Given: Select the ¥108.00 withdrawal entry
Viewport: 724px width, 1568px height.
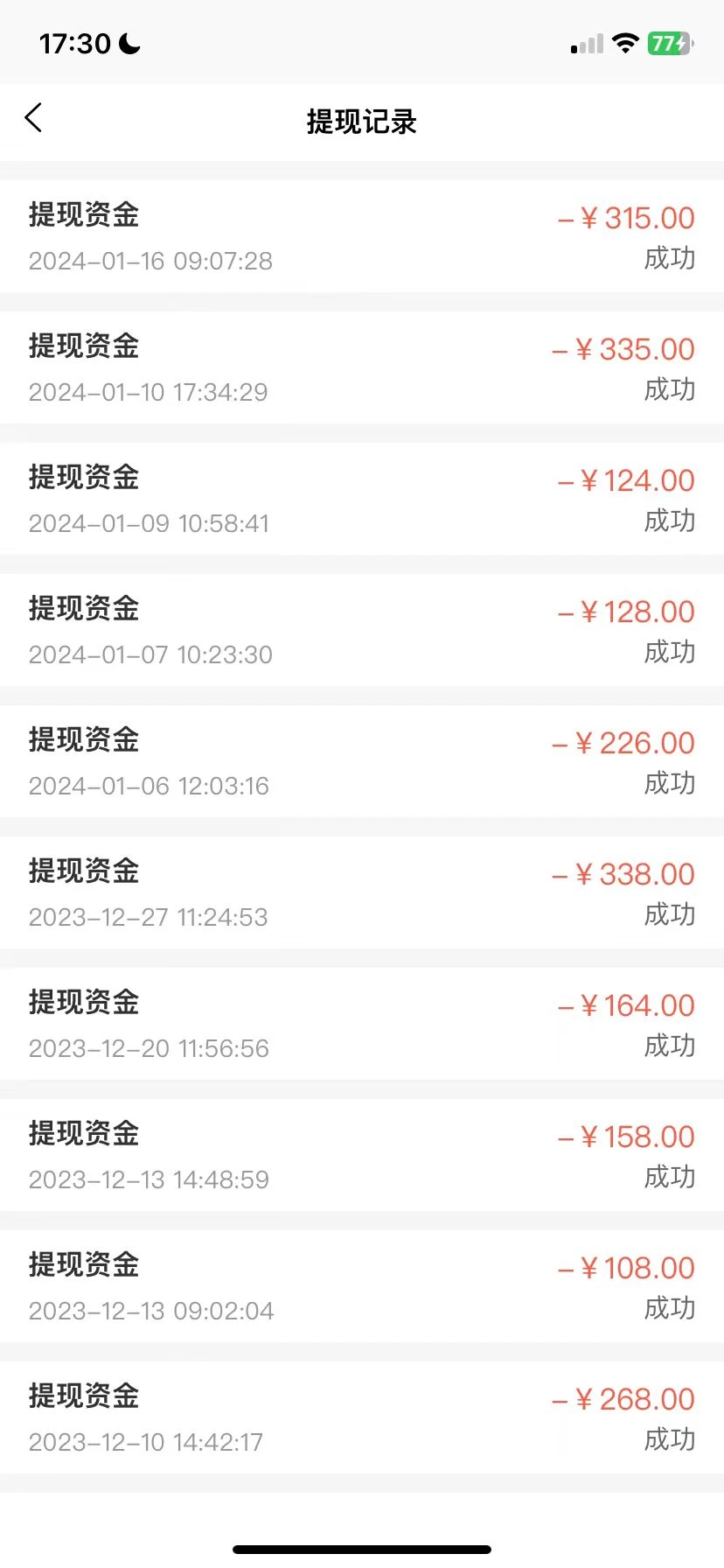Looking at the screenshot, I should tap(362, 1286).
